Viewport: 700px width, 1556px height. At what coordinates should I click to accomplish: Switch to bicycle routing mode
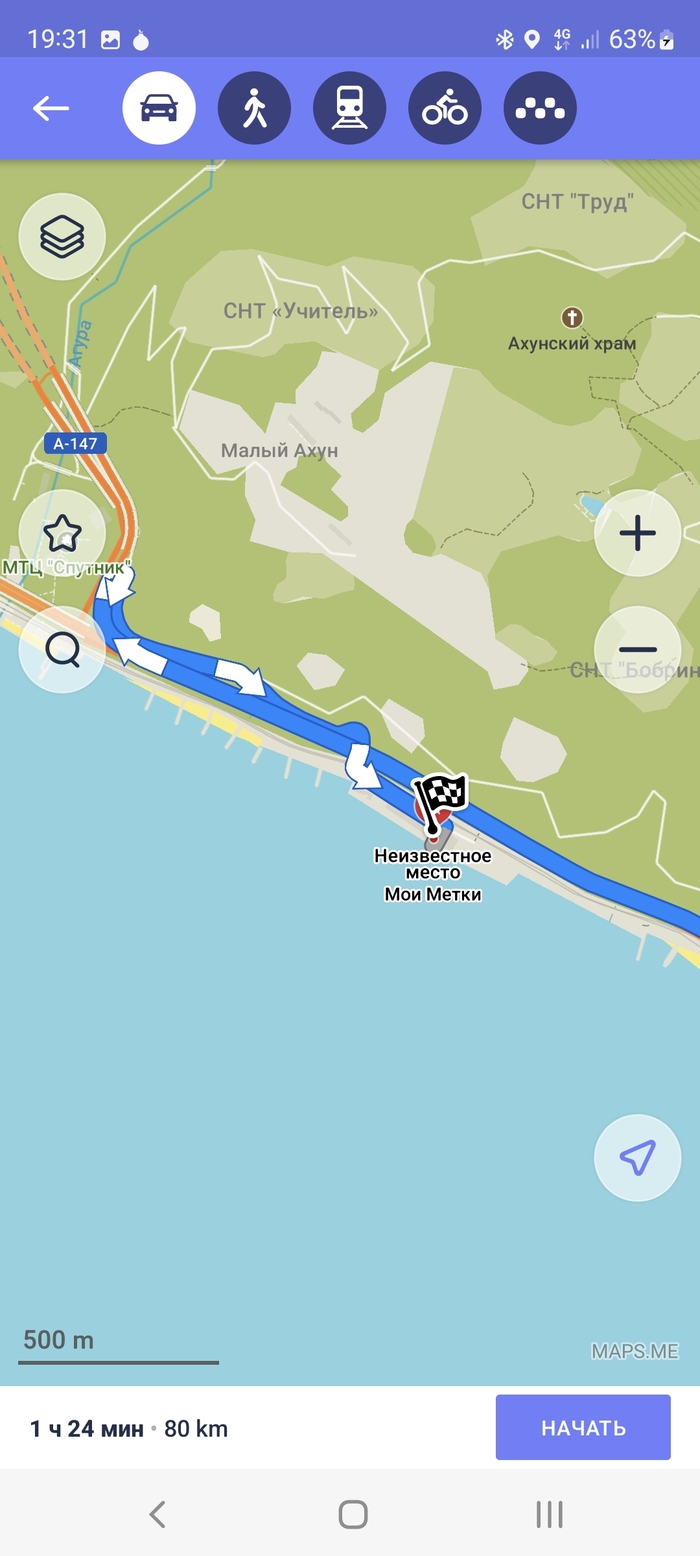coord(445,108)
